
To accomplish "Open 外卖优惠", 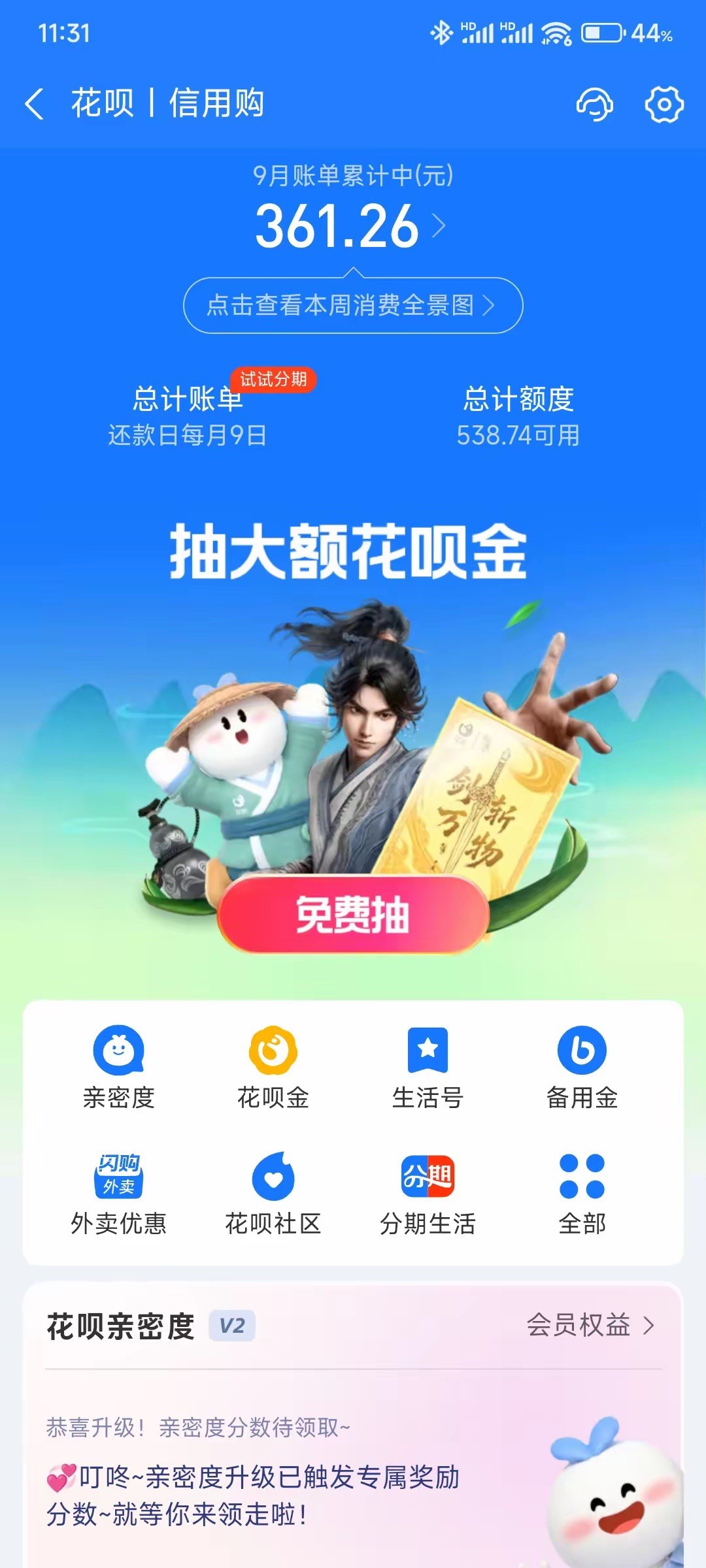I will (118, 1194).
